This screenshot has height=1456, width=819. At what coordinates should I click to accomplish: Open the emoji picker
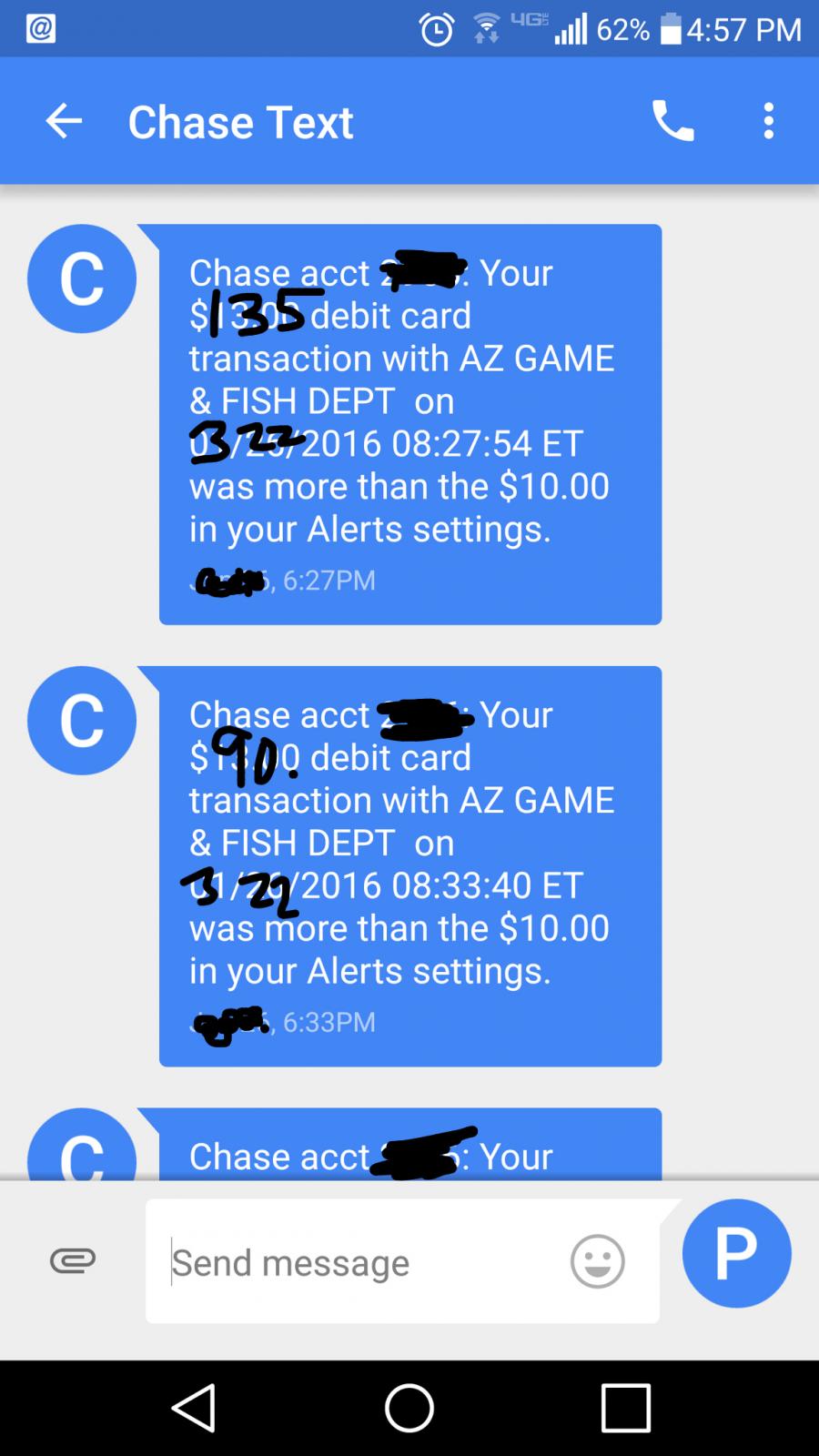pyautogui.click(x=598, y=1261)
